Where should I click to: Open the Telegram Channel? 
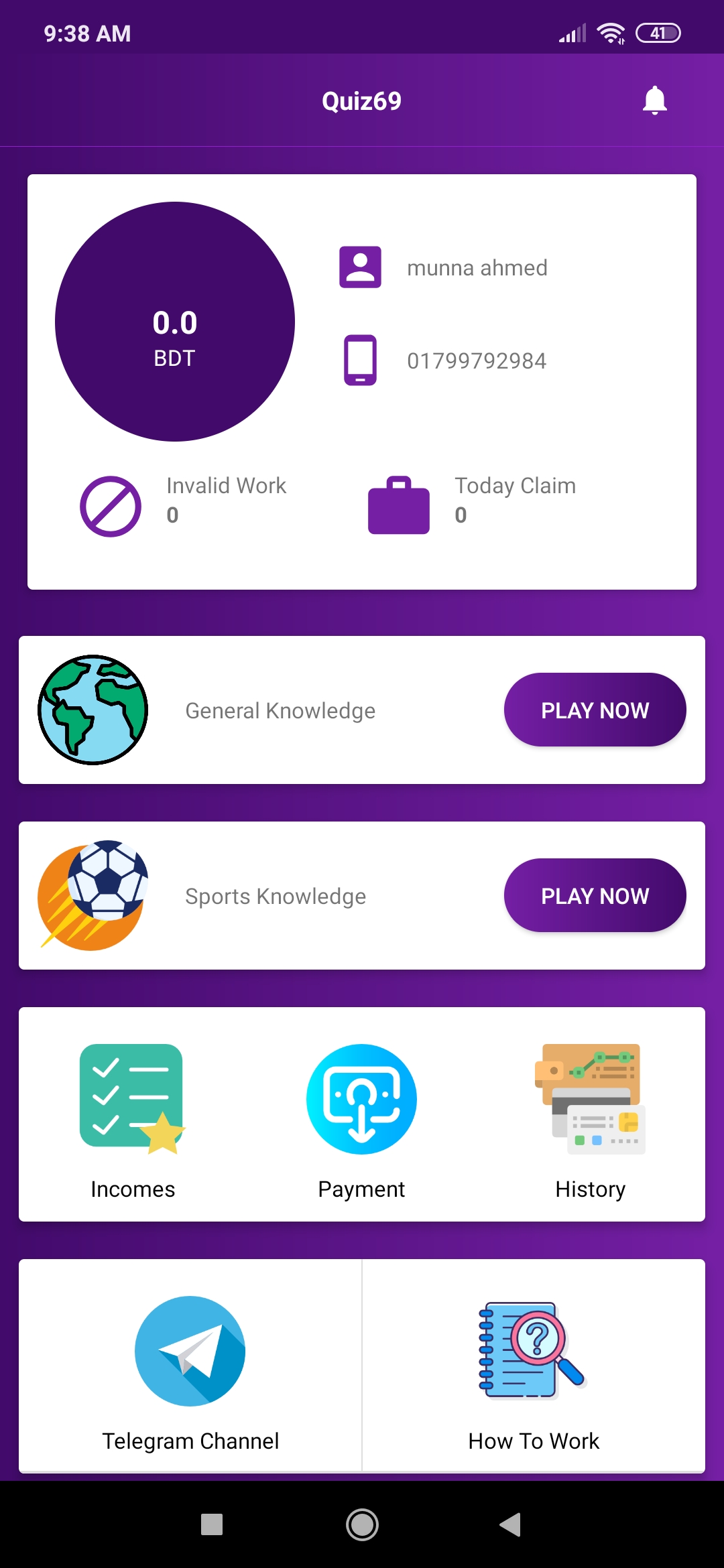pos(190,1367)
